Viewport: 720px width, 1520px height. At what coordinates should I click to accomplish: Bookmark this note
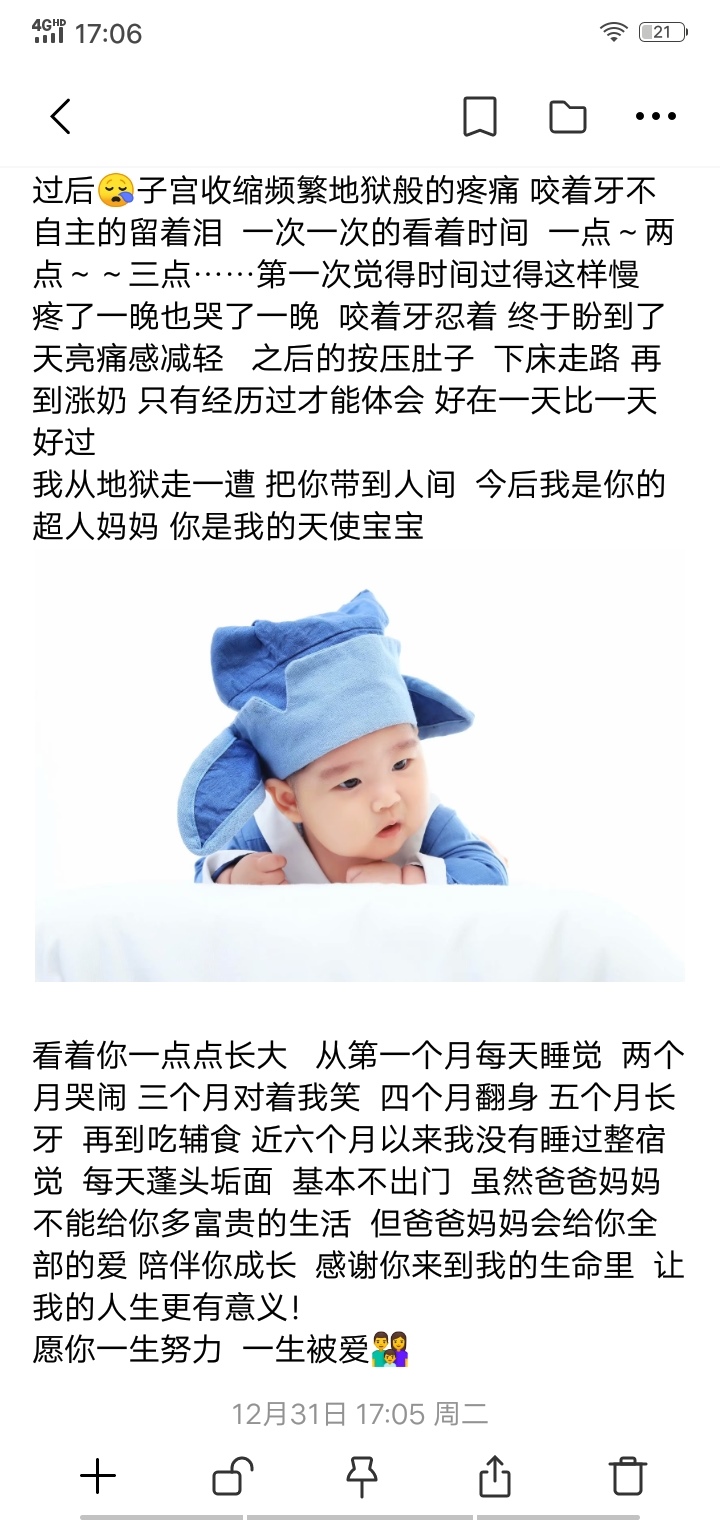(x=480, y=117)
